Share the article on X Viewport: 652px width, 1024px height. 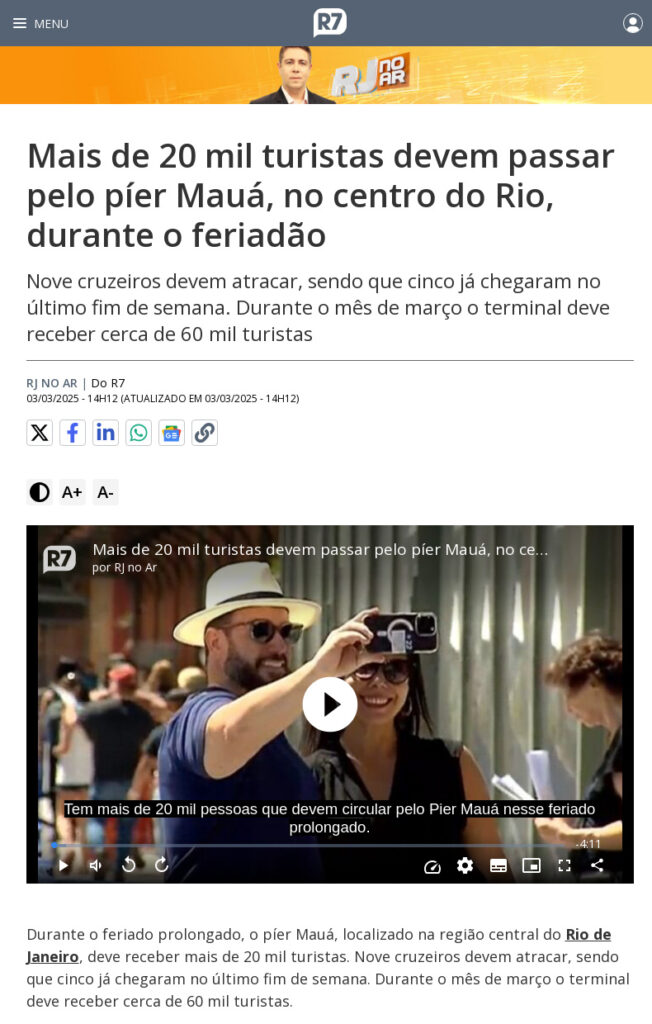39,433
